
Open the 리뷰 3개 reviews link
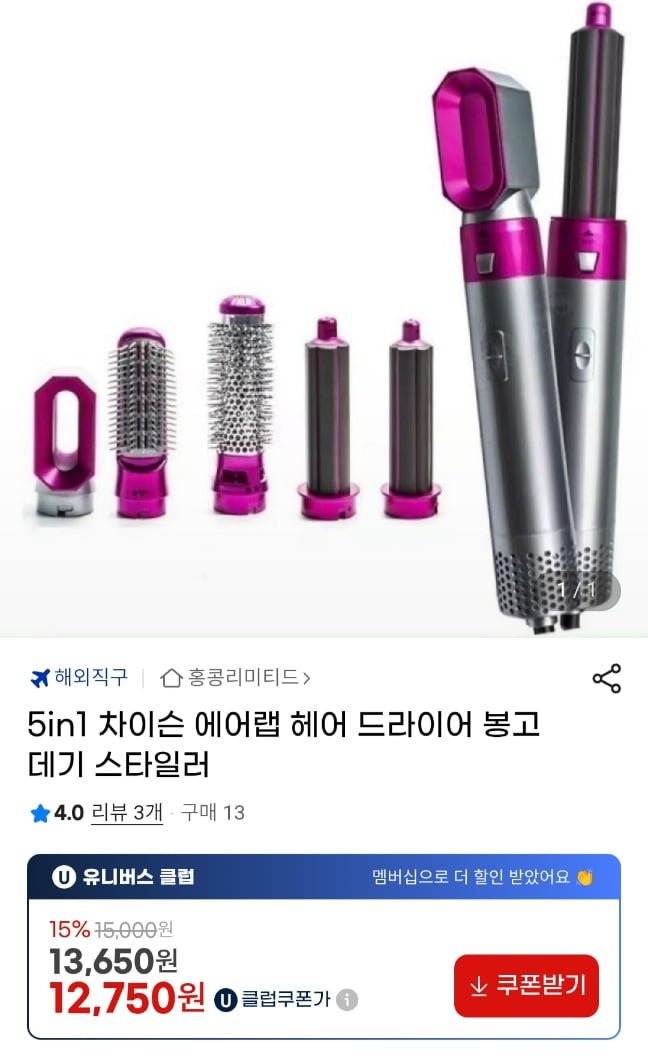click(126, 812)
